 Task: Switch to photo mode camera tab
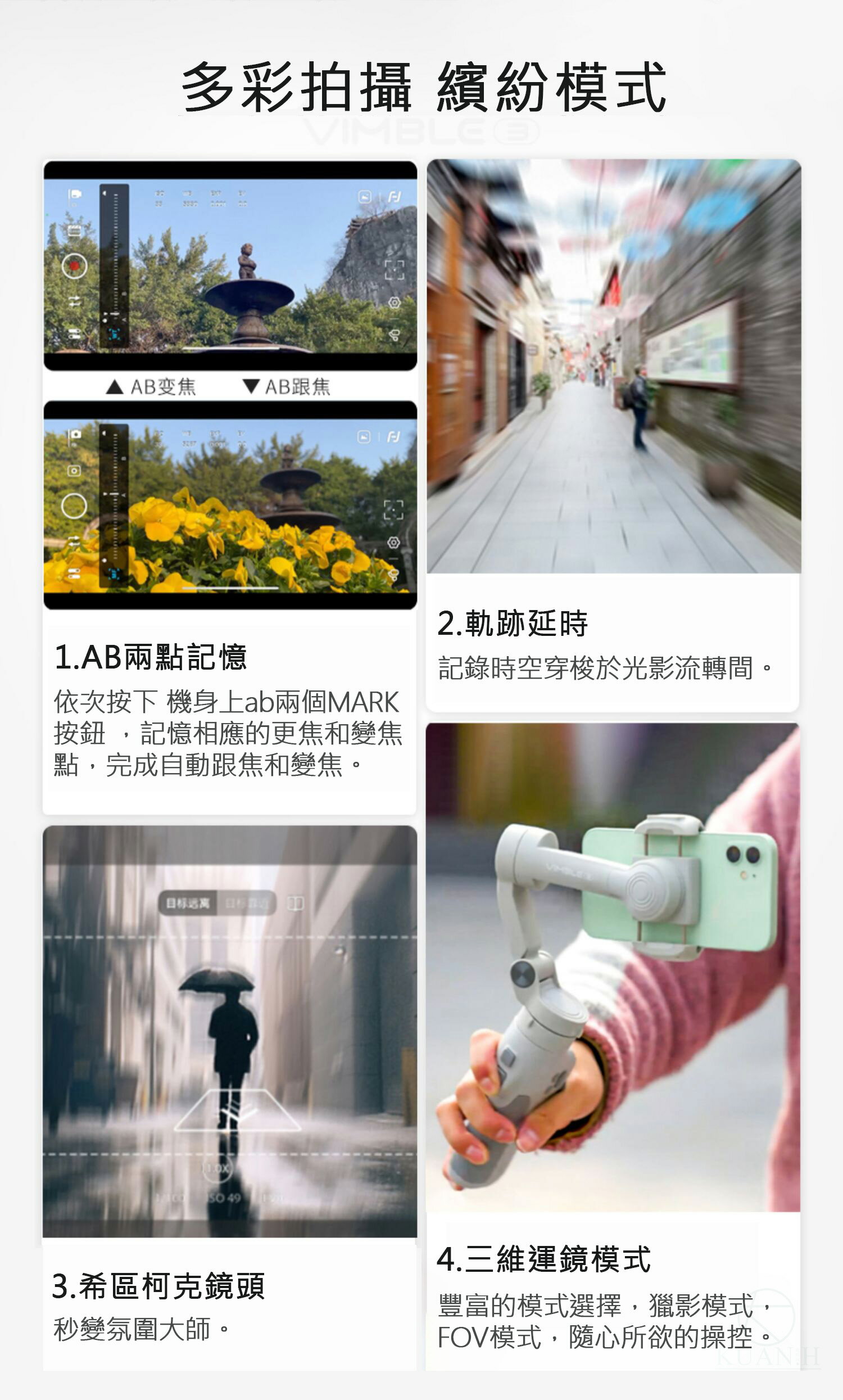tap(76, 435)
